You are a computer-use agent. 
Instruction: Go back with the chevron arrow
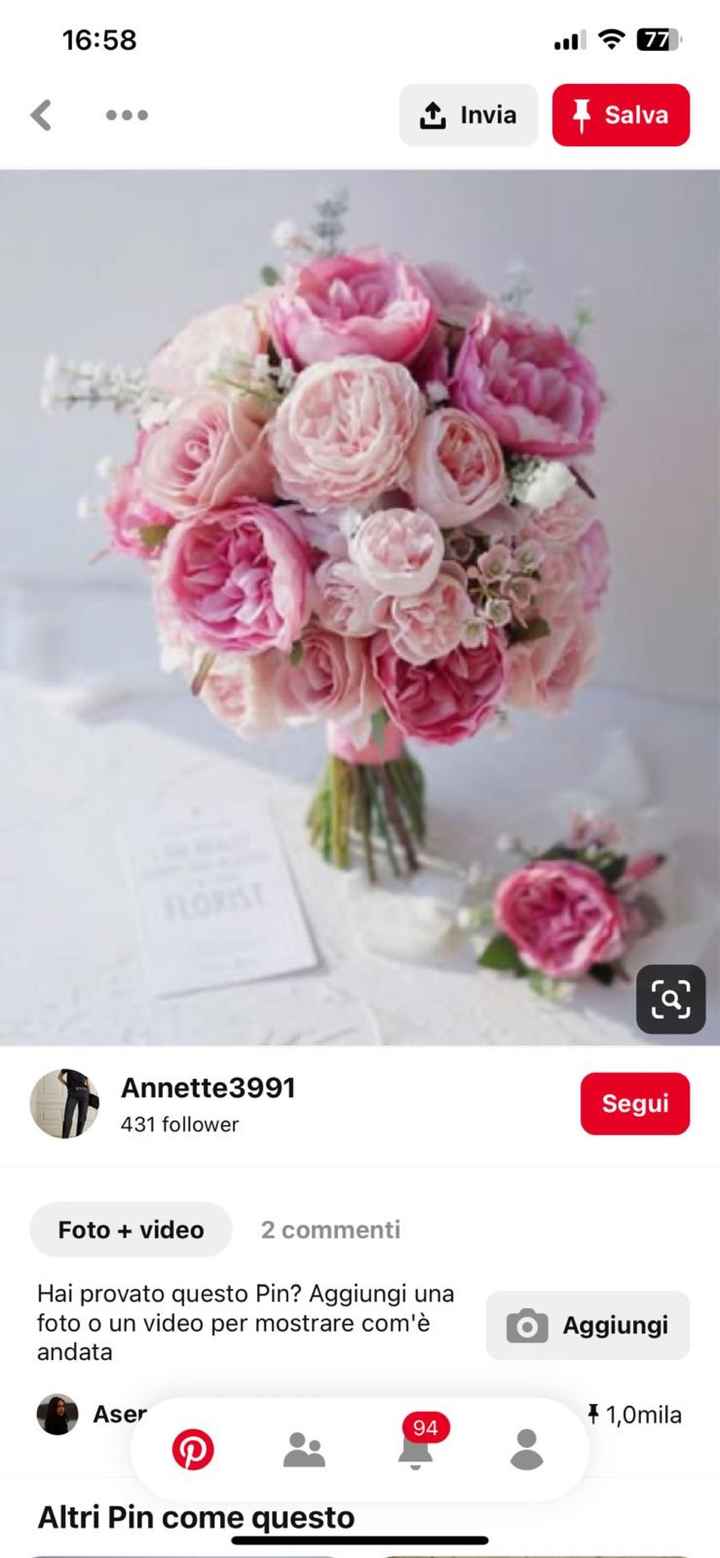pyautogui.click(x=41, y=115)
